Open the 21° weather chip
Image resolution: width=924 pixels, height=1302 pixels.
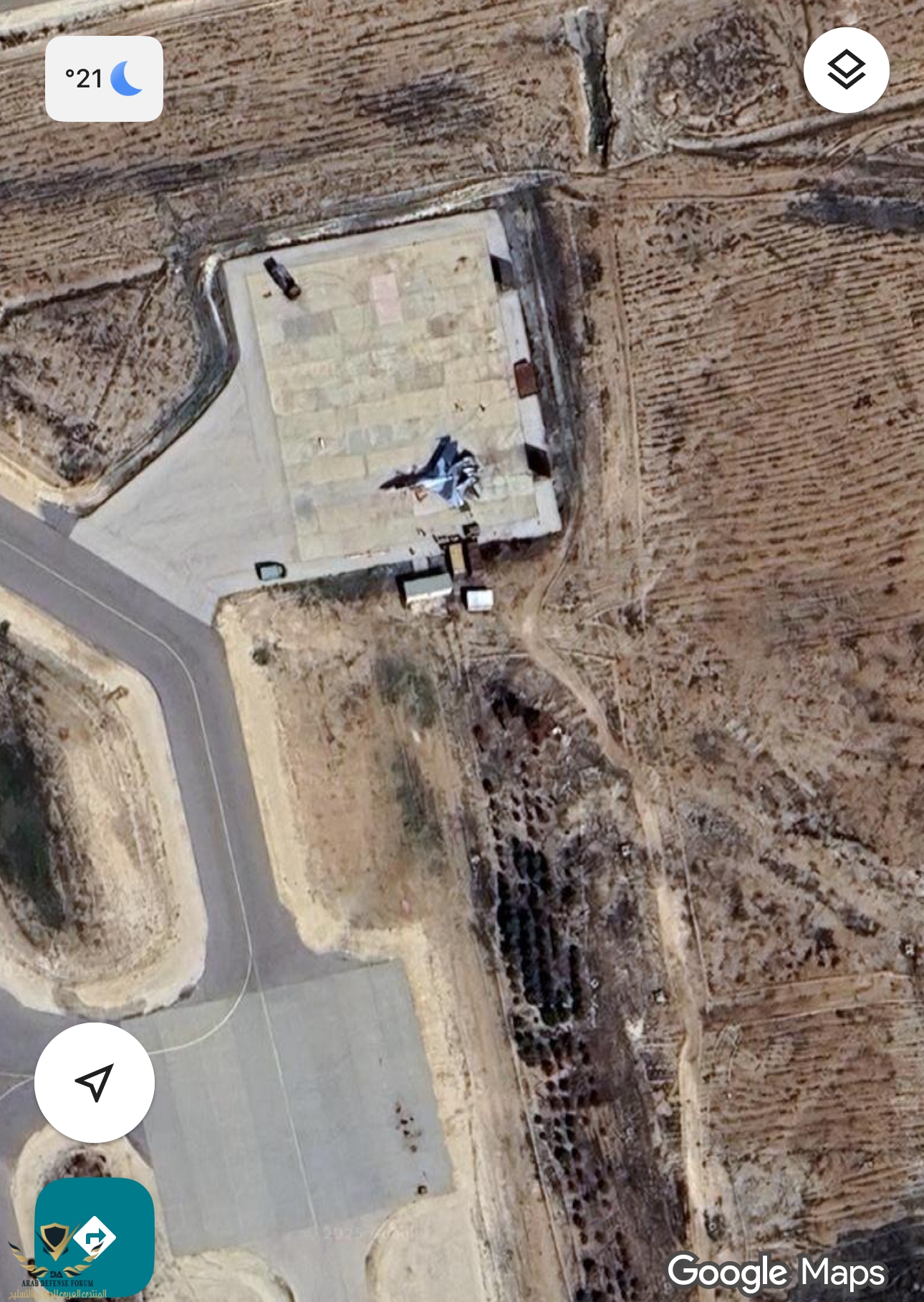[104, 79]
